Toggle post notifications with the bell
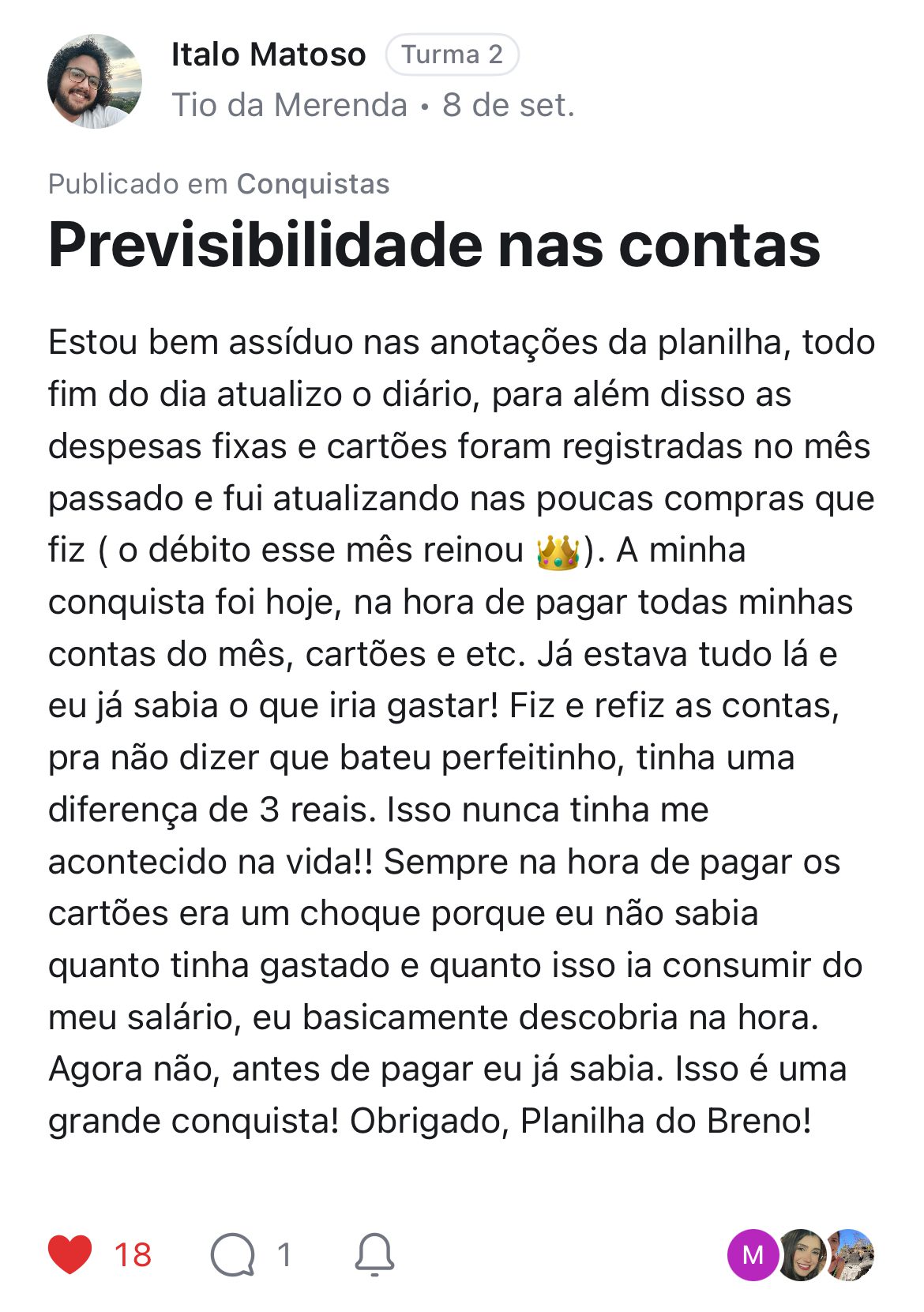Image resolution: width=924 pixels, height=1312 pixels. [374, 1254]
